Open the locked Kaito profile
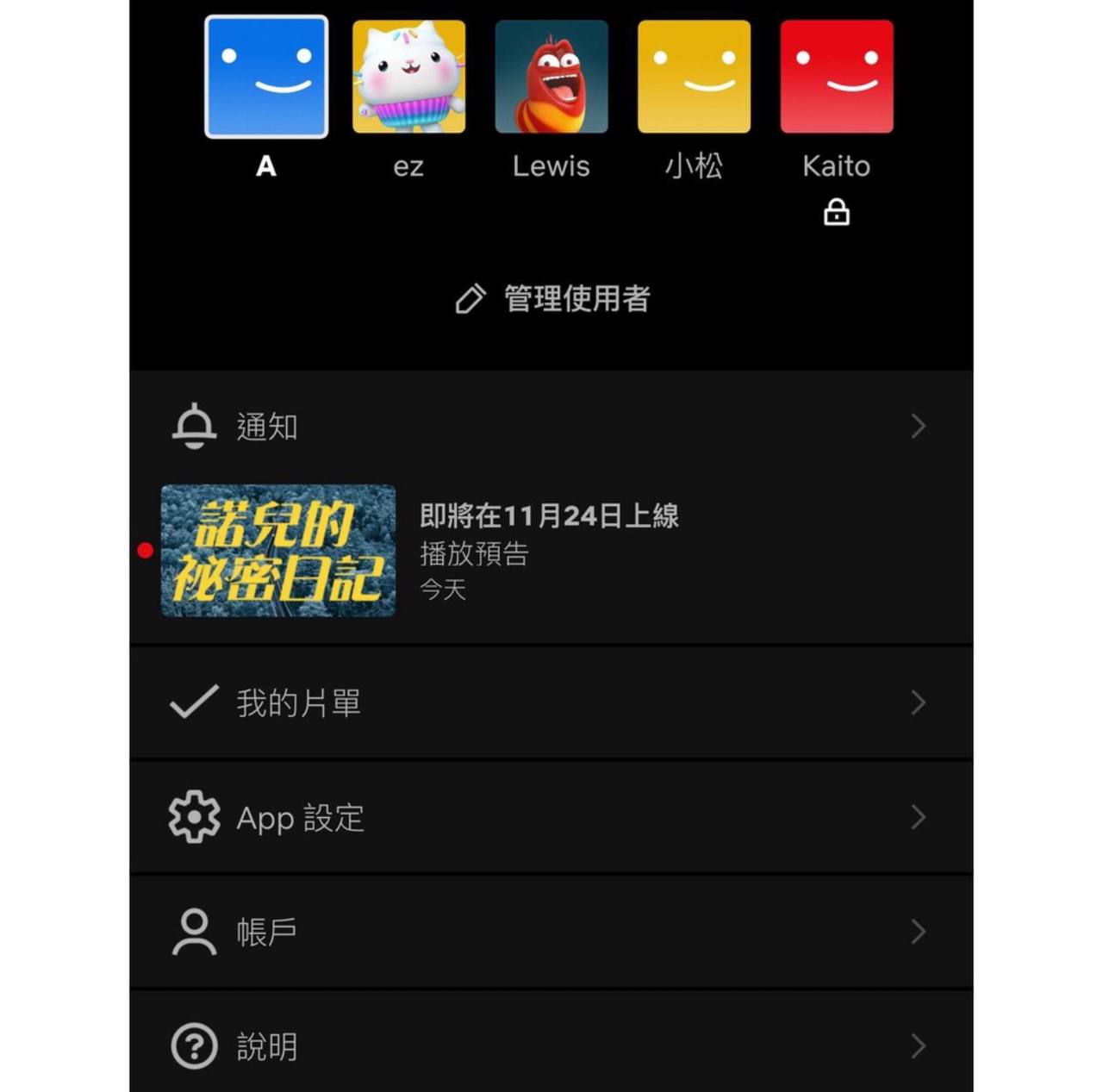 pyautogui.click(x=836, y=78)
